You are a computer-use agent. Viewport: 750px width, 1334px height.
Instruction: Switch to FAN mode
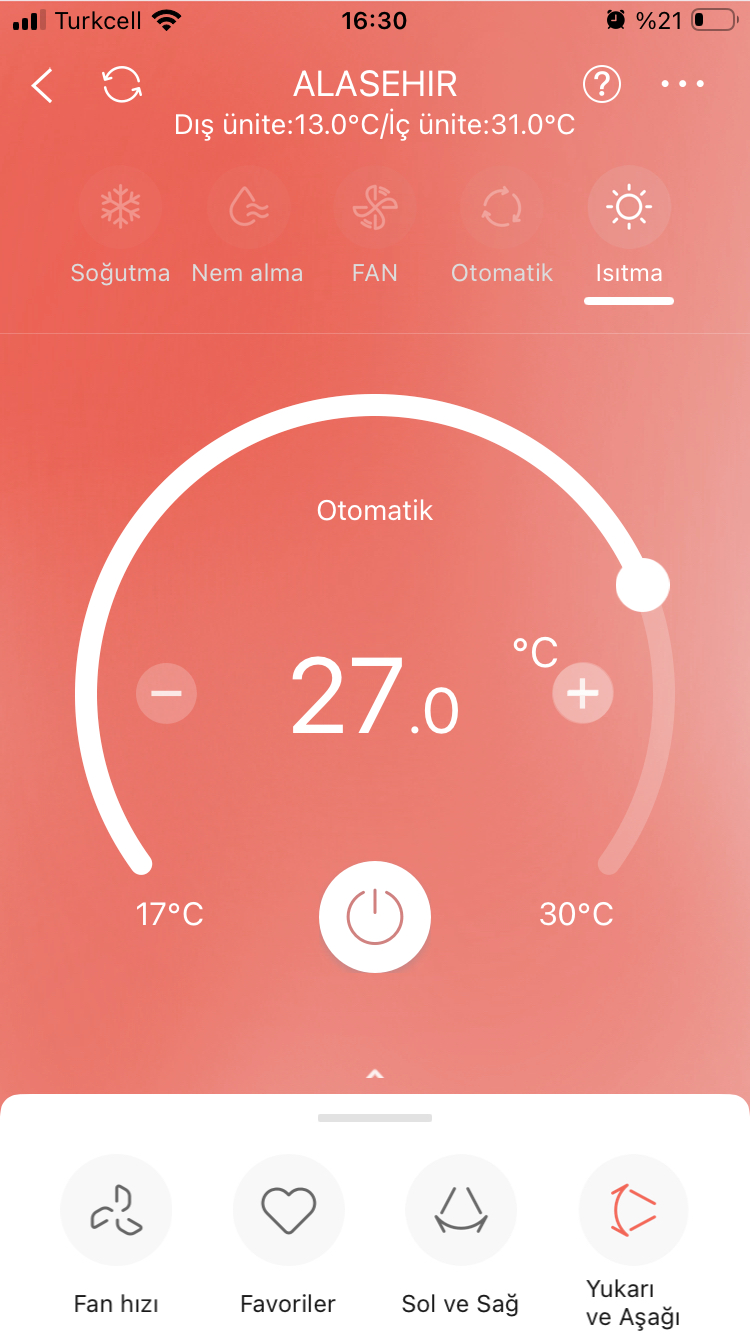pos(375,208)
